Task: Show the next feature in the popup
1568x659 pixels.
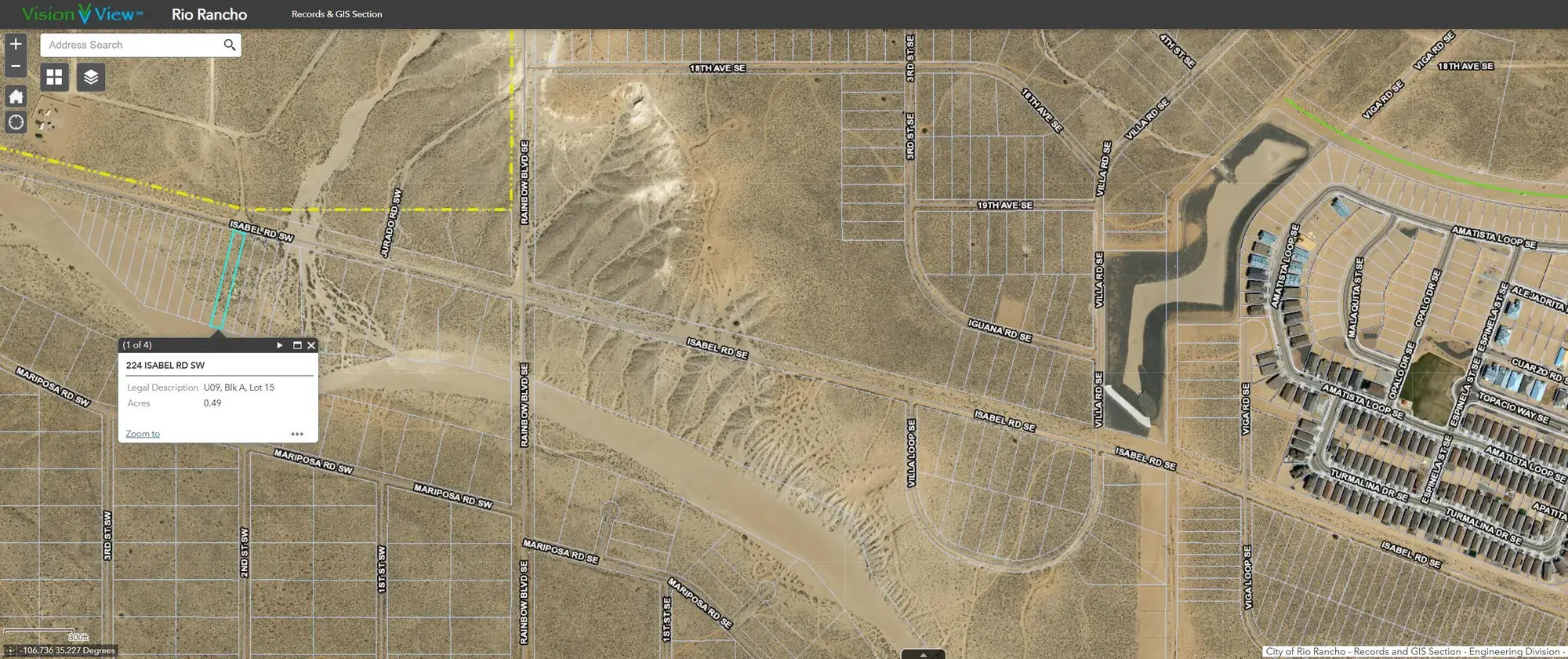Action: pyautogui.click(x=280, y=345)
